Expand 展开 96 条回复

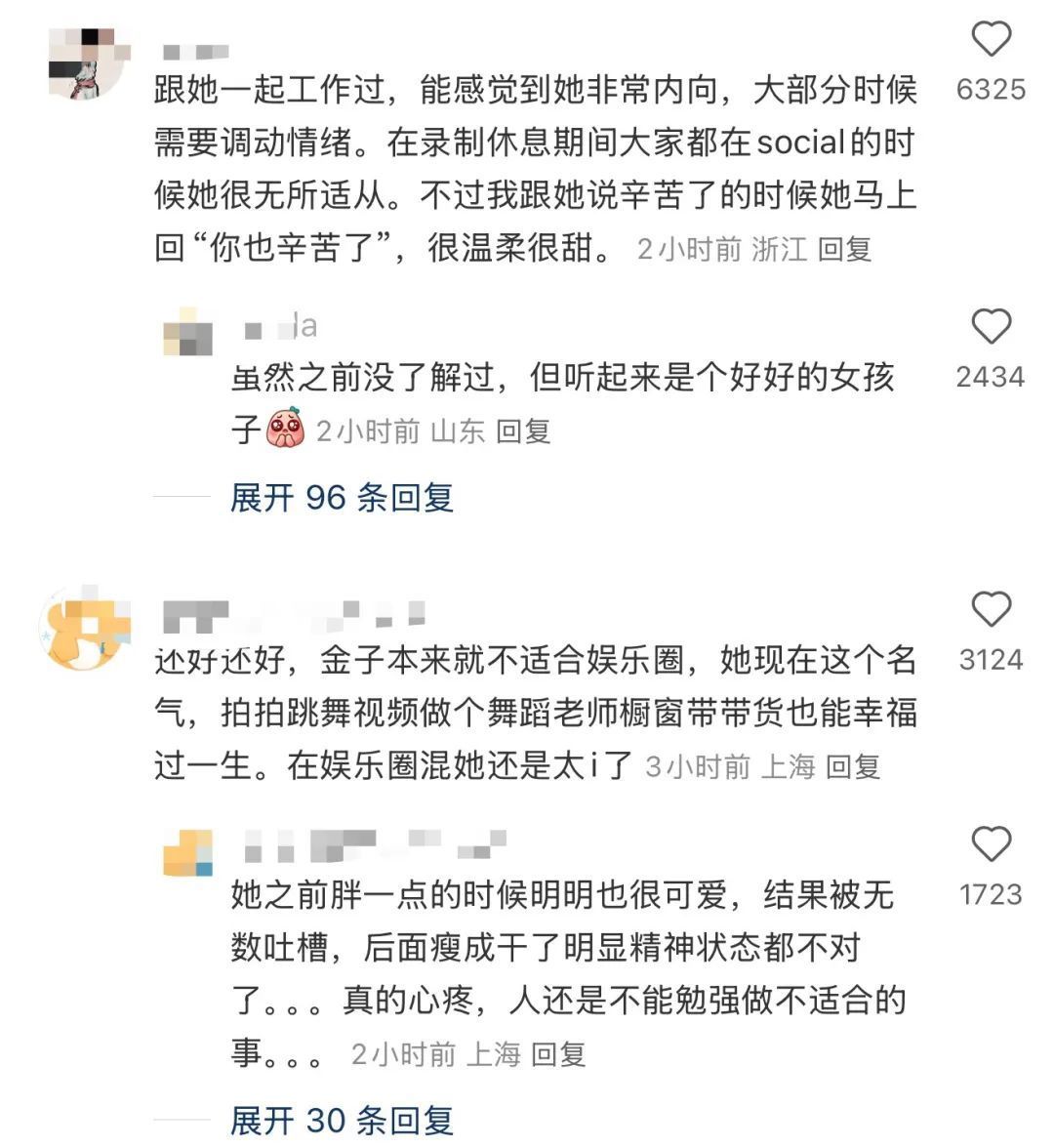tap(342, 498)
